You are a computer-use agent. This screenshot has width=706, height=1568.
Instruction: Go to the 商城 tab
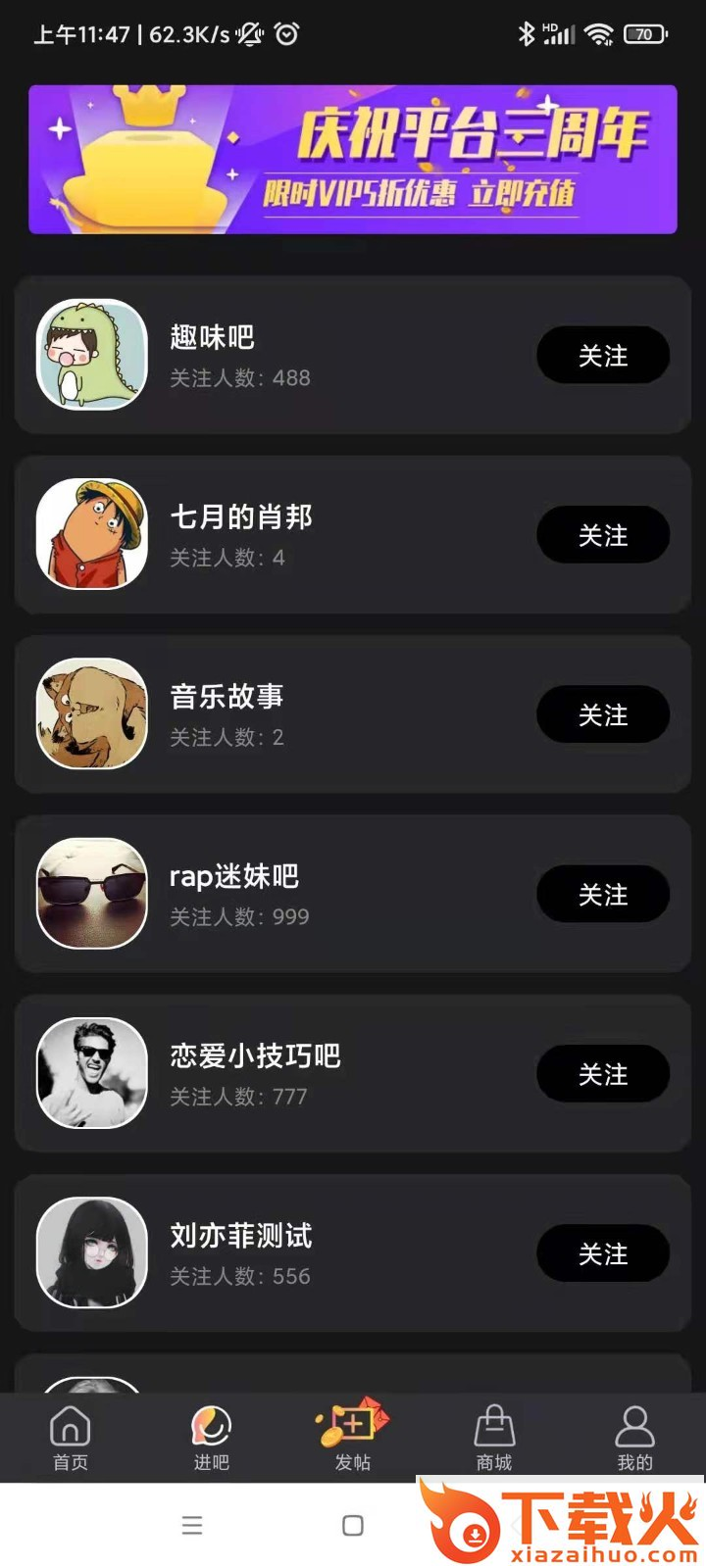tap(494, 1438)
